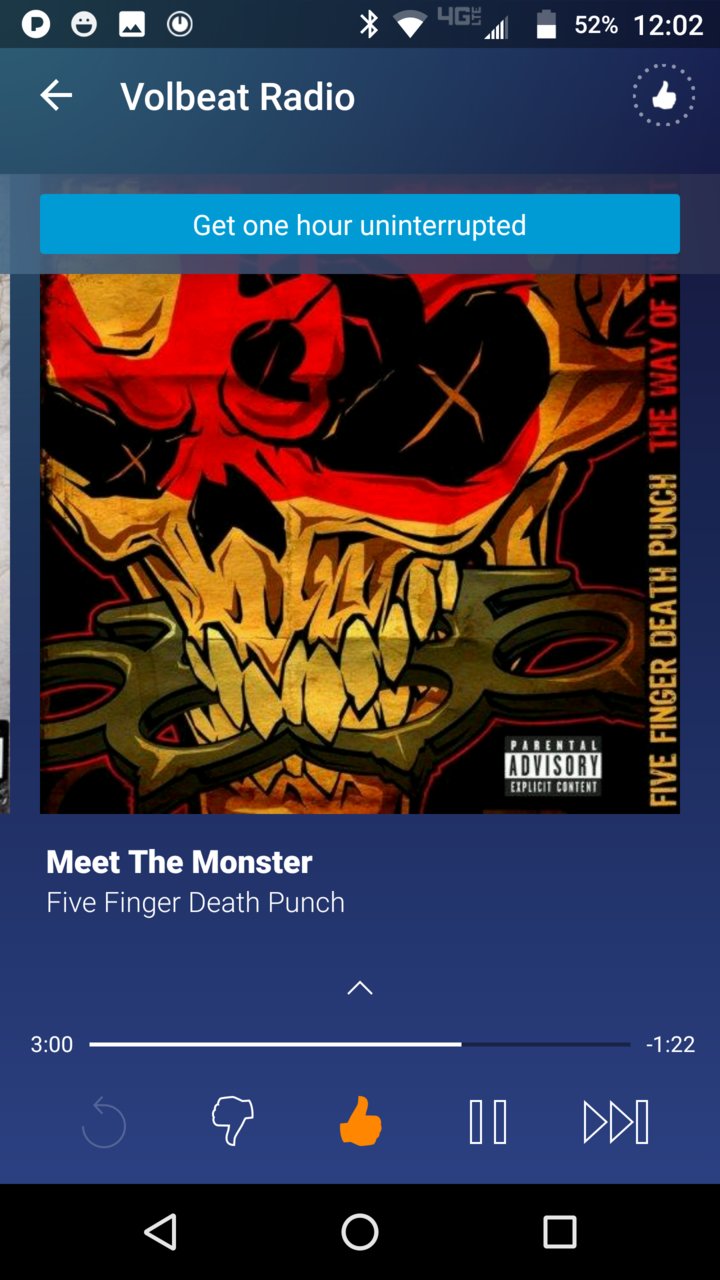Open recent apps overview

click(560, 1232)
